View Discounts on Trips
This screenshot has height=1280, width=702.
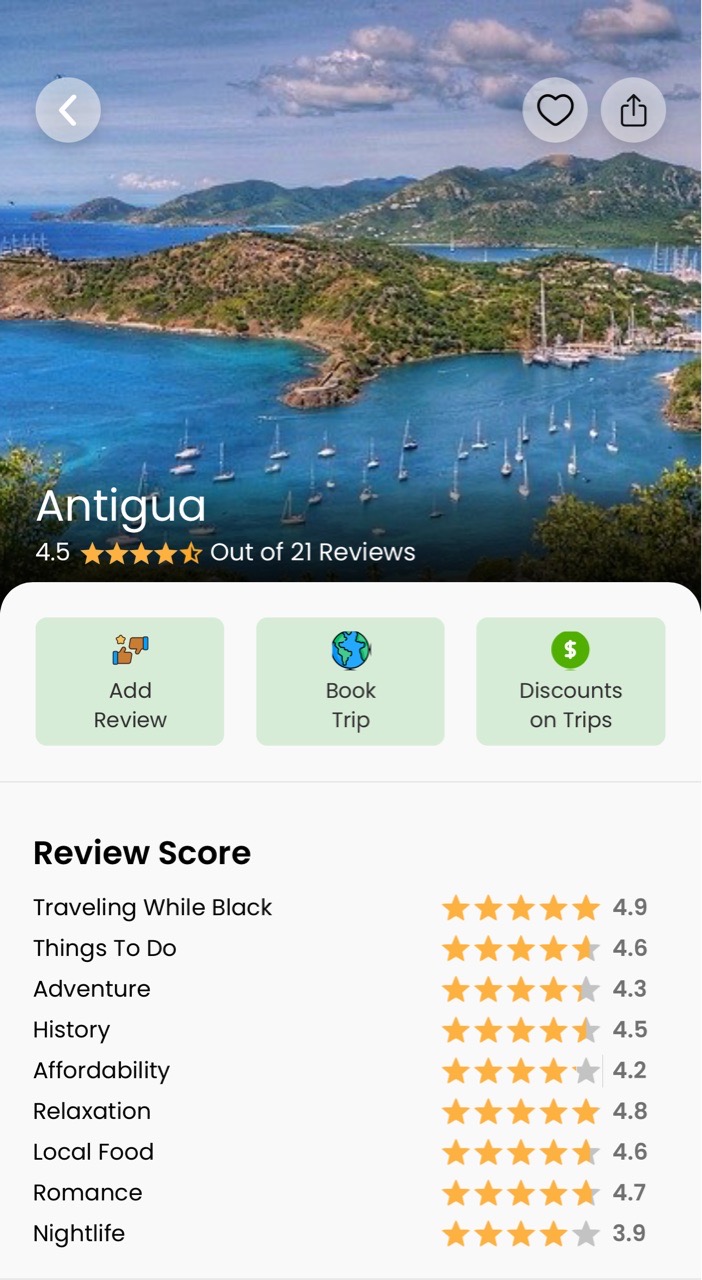pos(570,681)
